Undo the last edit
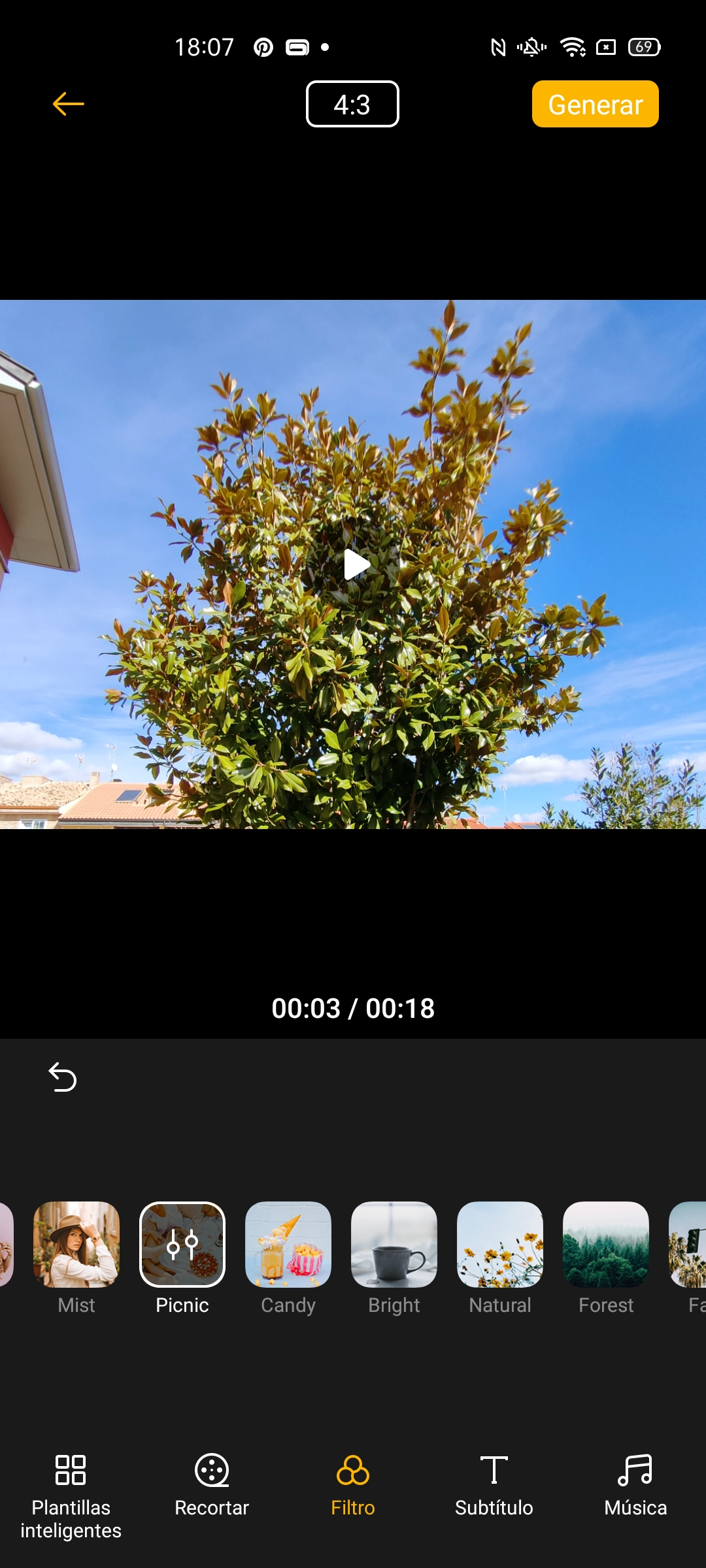 click(63, 1077)
